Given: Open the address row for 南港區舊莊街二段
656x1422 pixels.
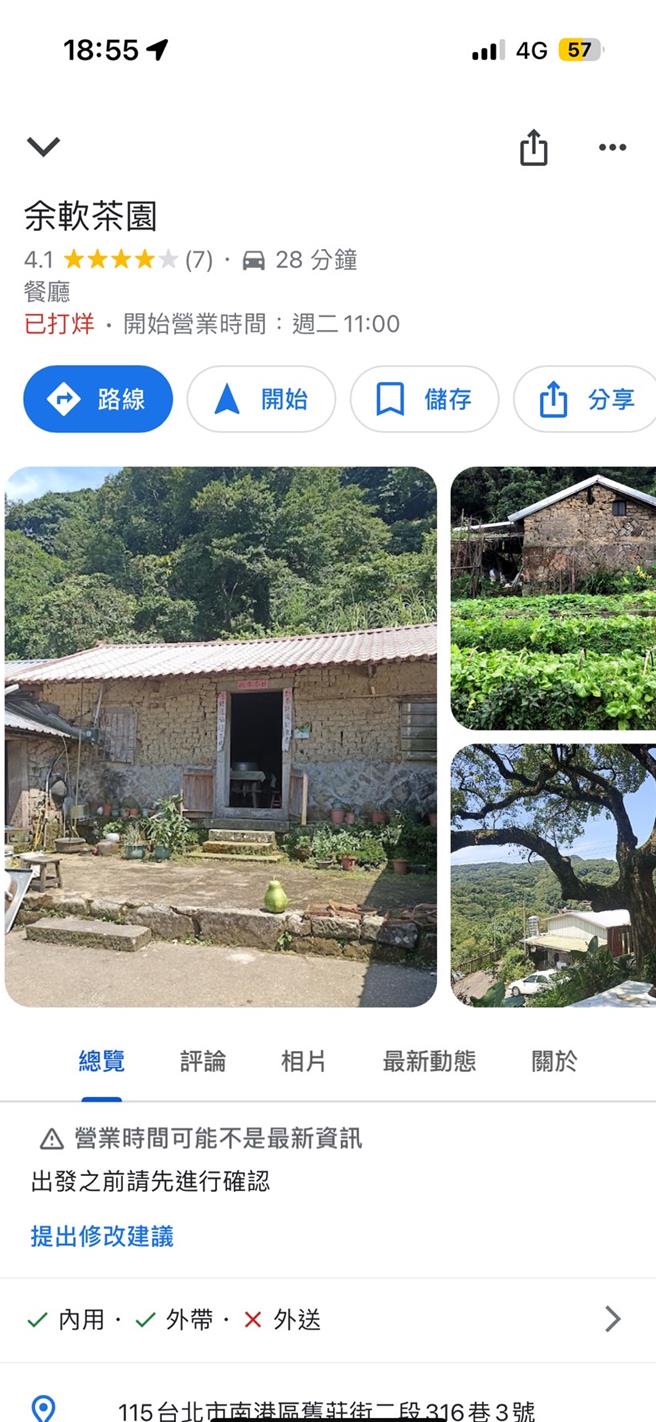Looking at the screenshot, I should pyautogui.click(x=326, y=1410).
